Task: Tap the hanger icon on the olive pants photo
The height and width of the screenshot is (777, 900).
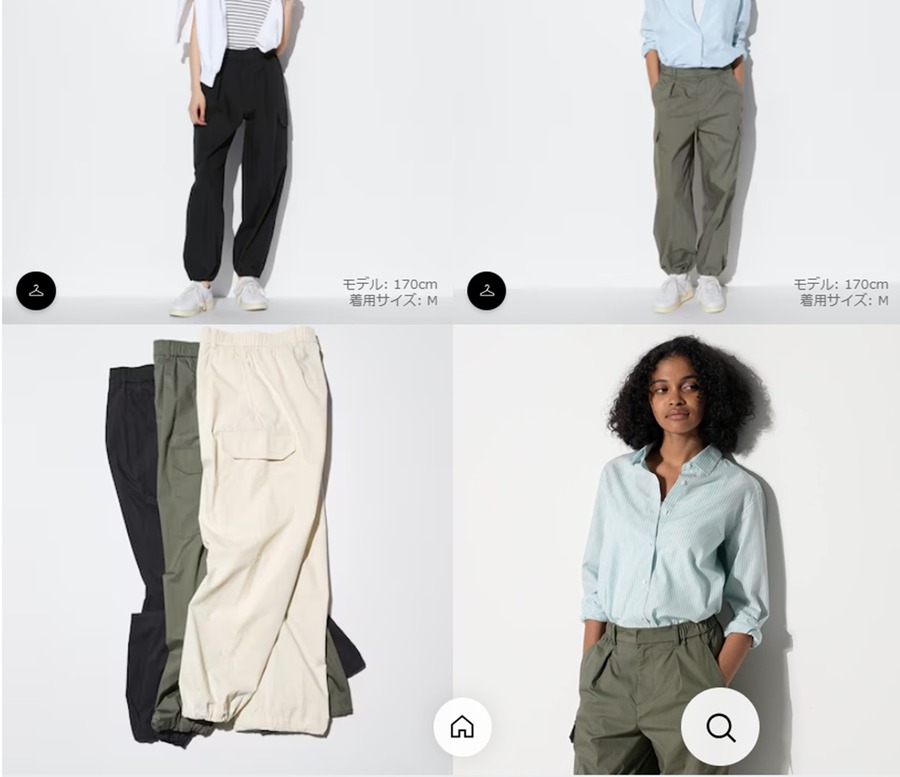Action: [487, 291]
